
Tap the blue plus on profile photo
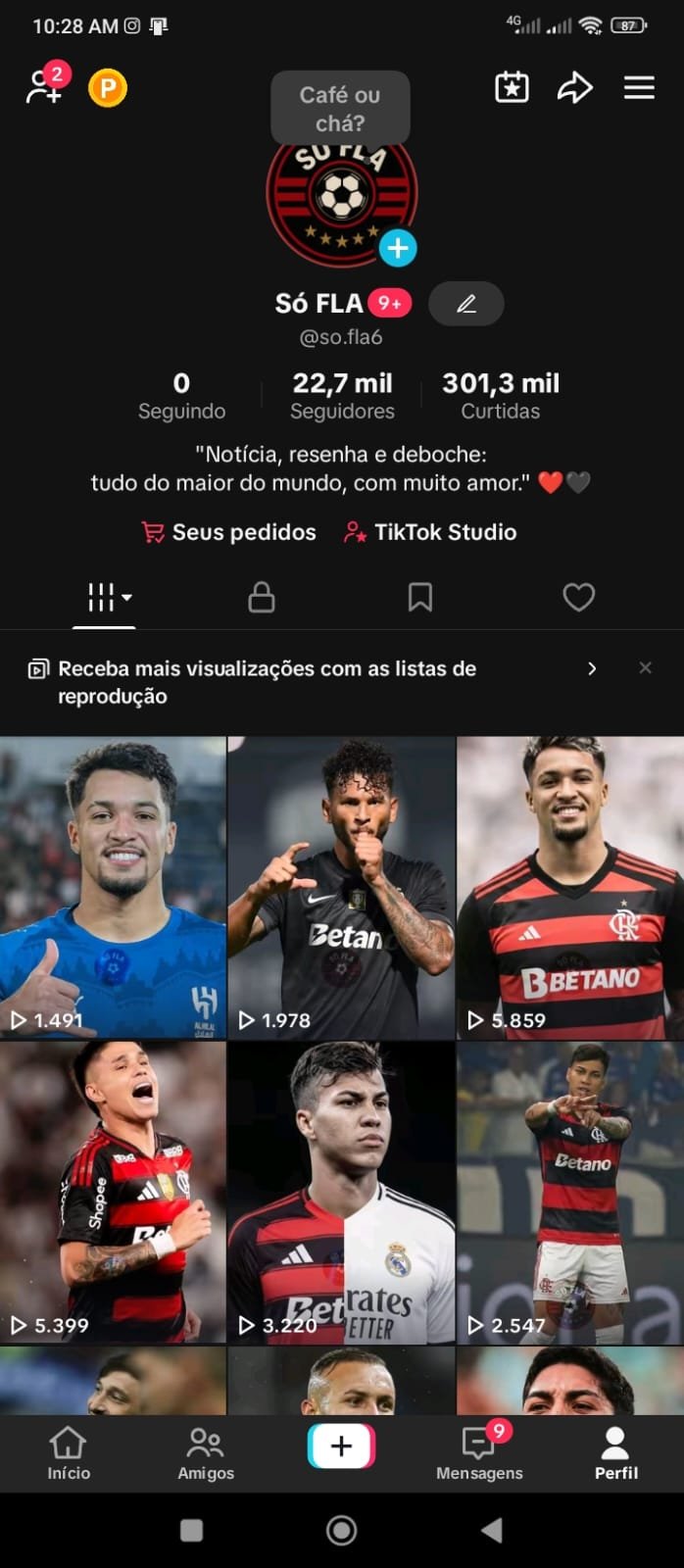pos(398,248)
